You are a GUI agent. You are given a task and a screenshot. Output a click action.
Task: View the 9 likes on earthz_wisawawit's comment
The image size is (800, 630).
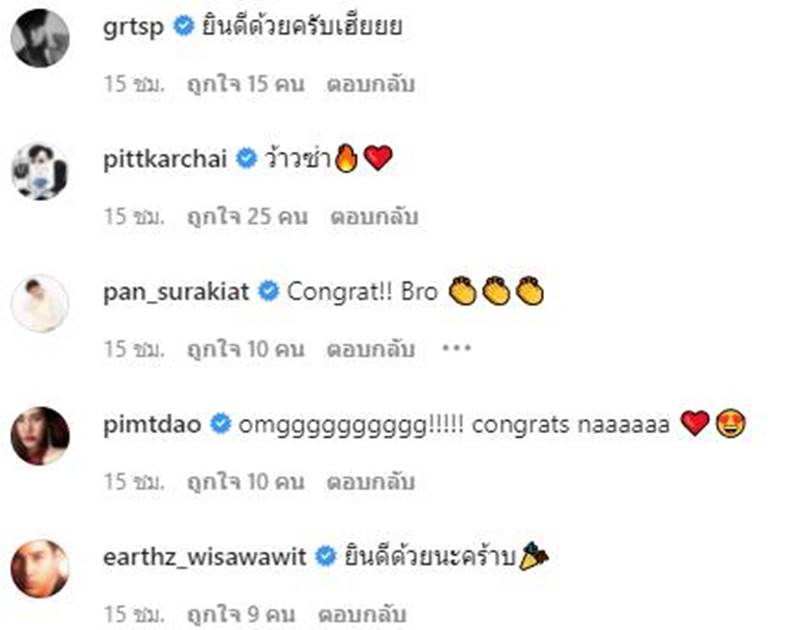(x=241, y=613)
